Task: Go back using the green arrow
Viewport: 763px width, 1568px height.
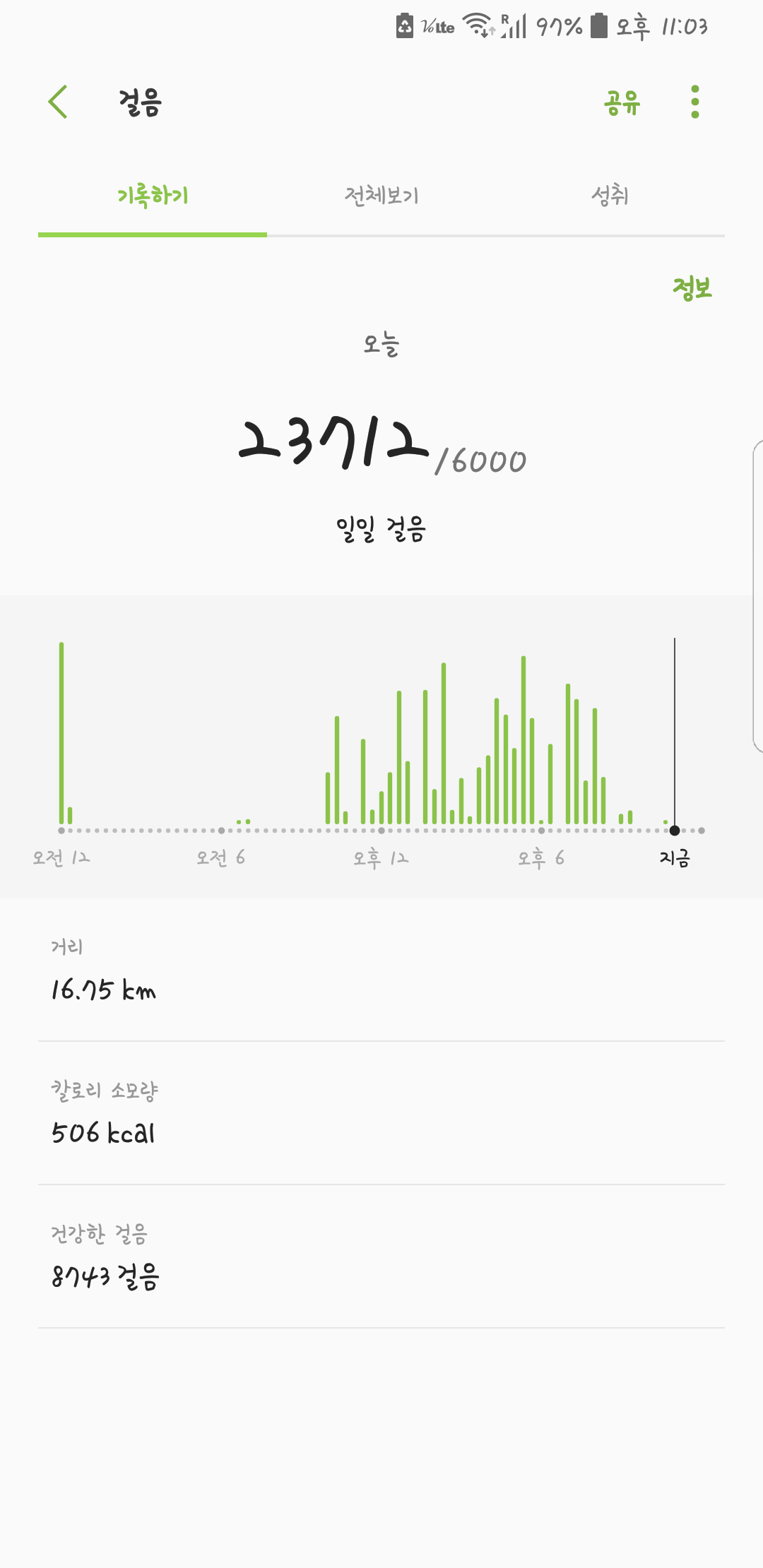Action: tap(58, 102)
